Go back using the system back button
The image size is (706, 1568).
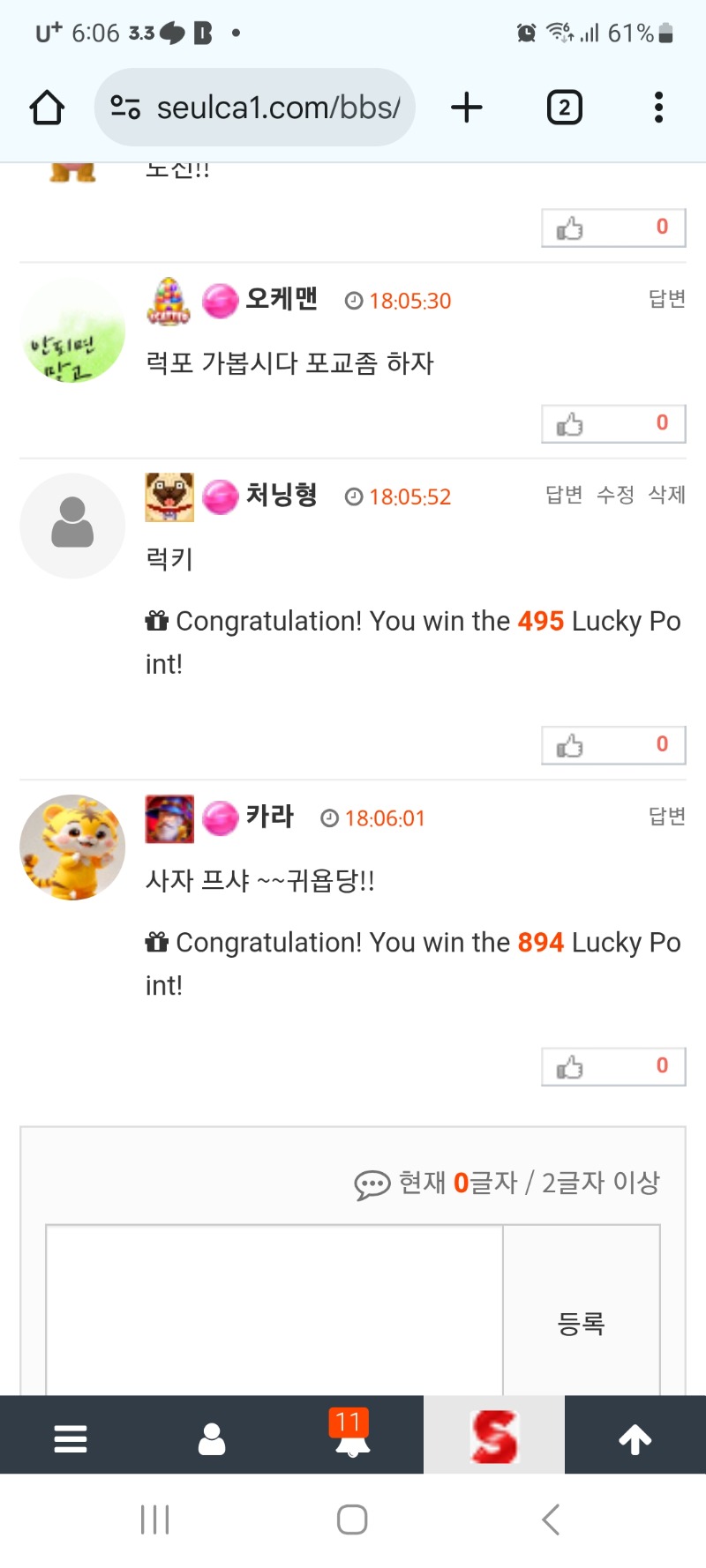click(551, 1519)
